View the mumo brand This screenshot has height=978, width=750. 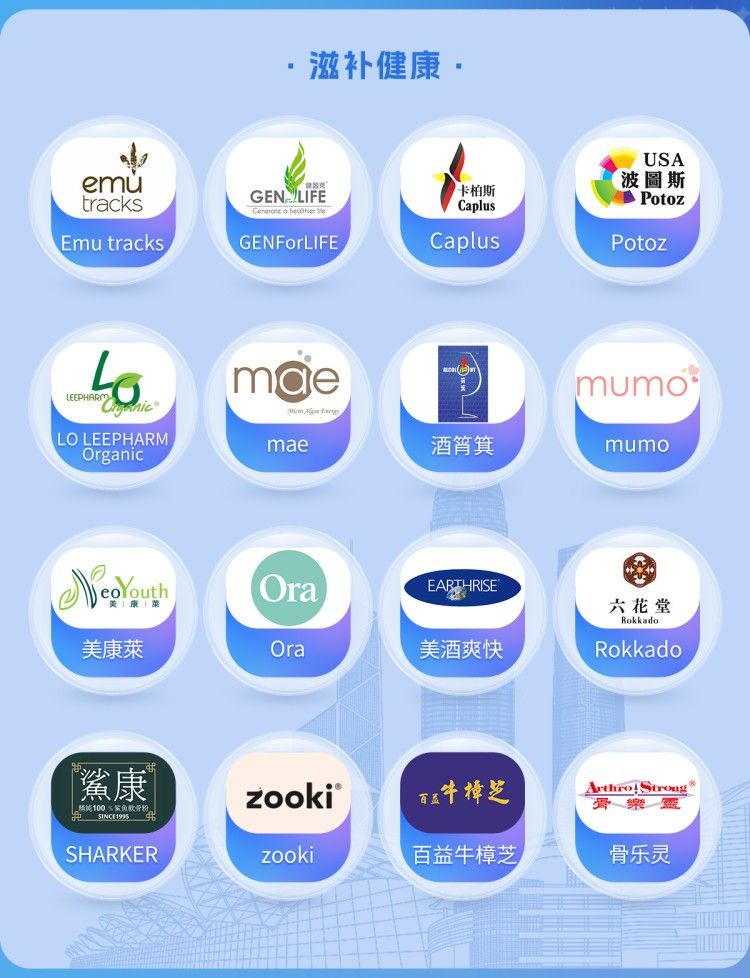click(x=638, y=405)
